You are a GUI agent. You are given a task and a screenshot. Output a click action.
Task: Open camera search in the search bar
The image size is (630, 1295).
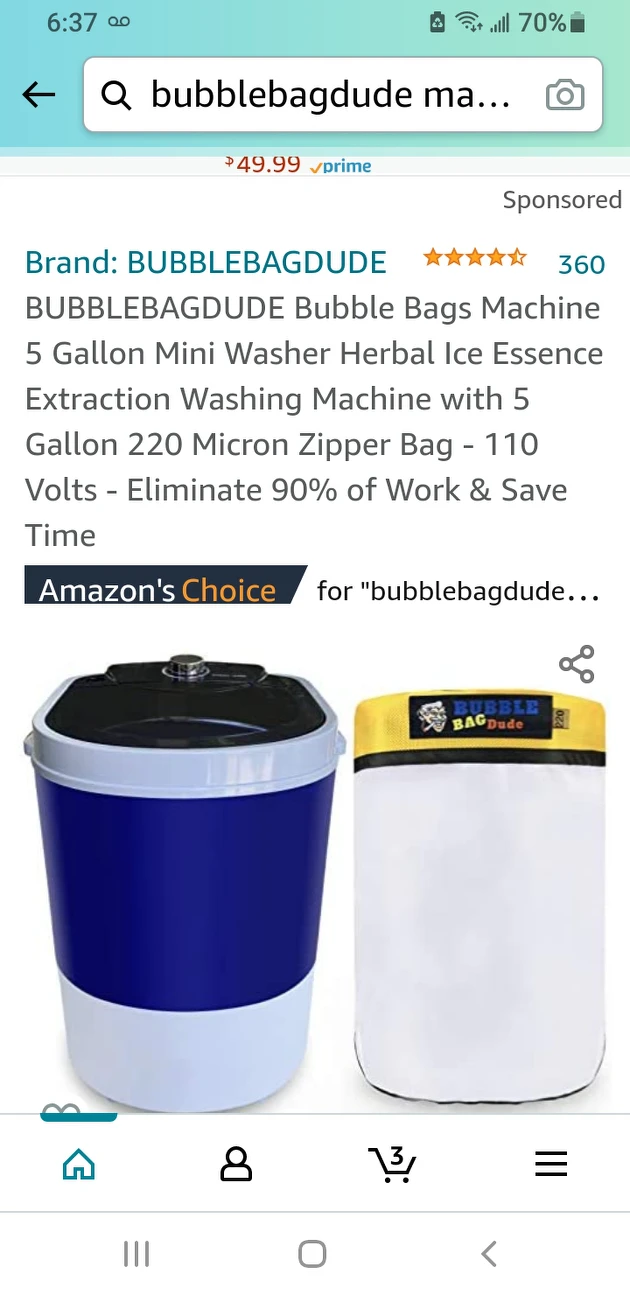coord(565,95)
